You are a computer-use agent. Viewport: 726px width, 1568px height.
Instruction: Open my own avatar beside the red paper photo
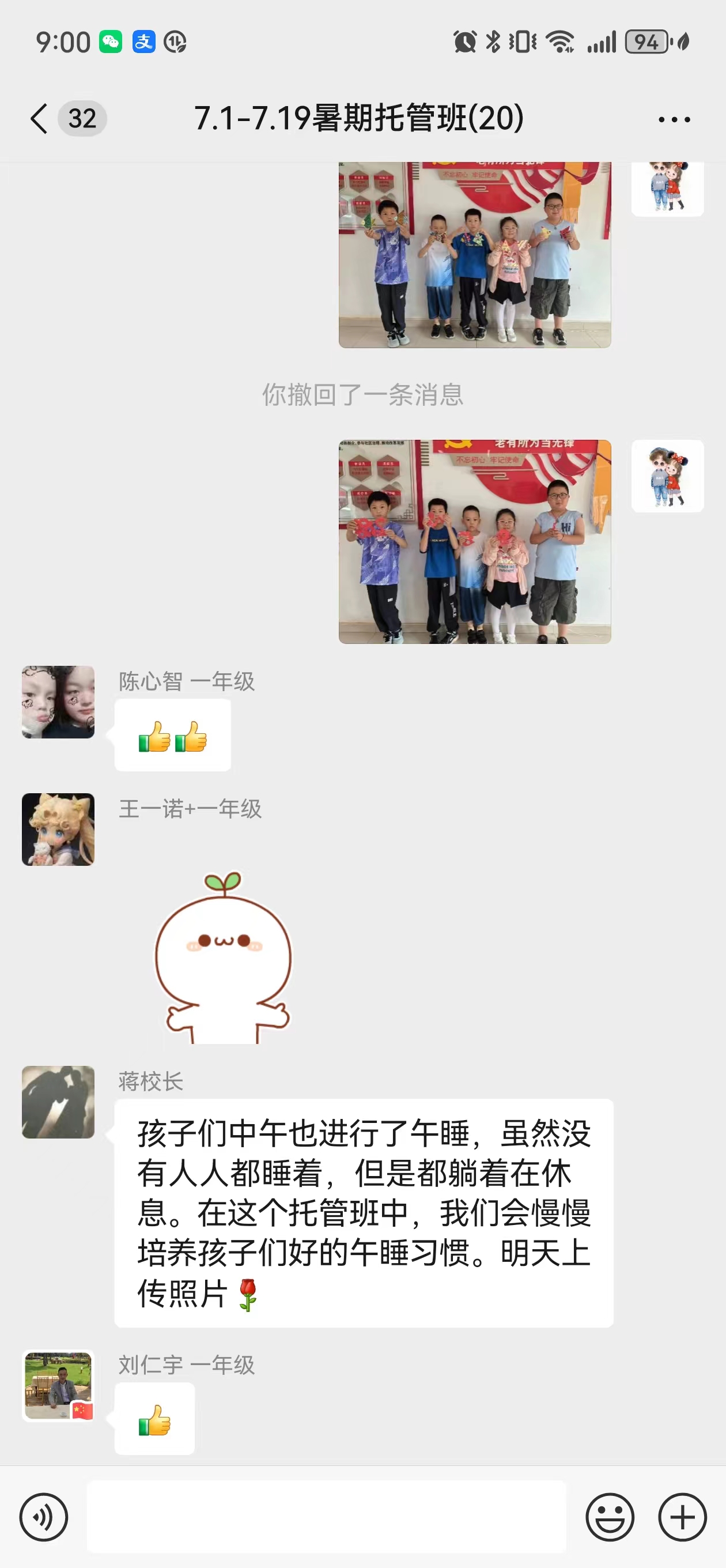click(668, 476)
